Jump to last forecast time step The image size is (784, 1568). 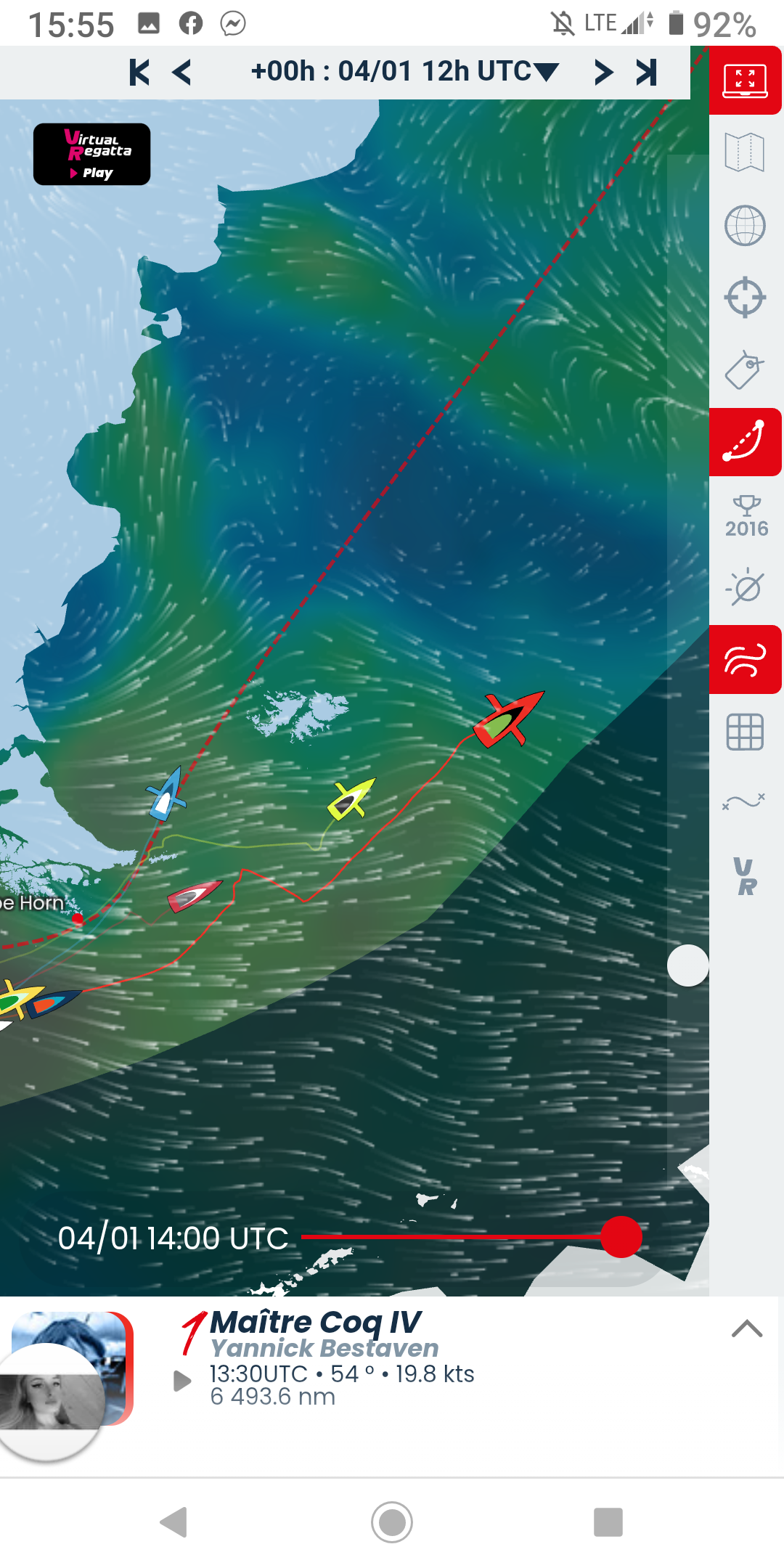[646, 73]
